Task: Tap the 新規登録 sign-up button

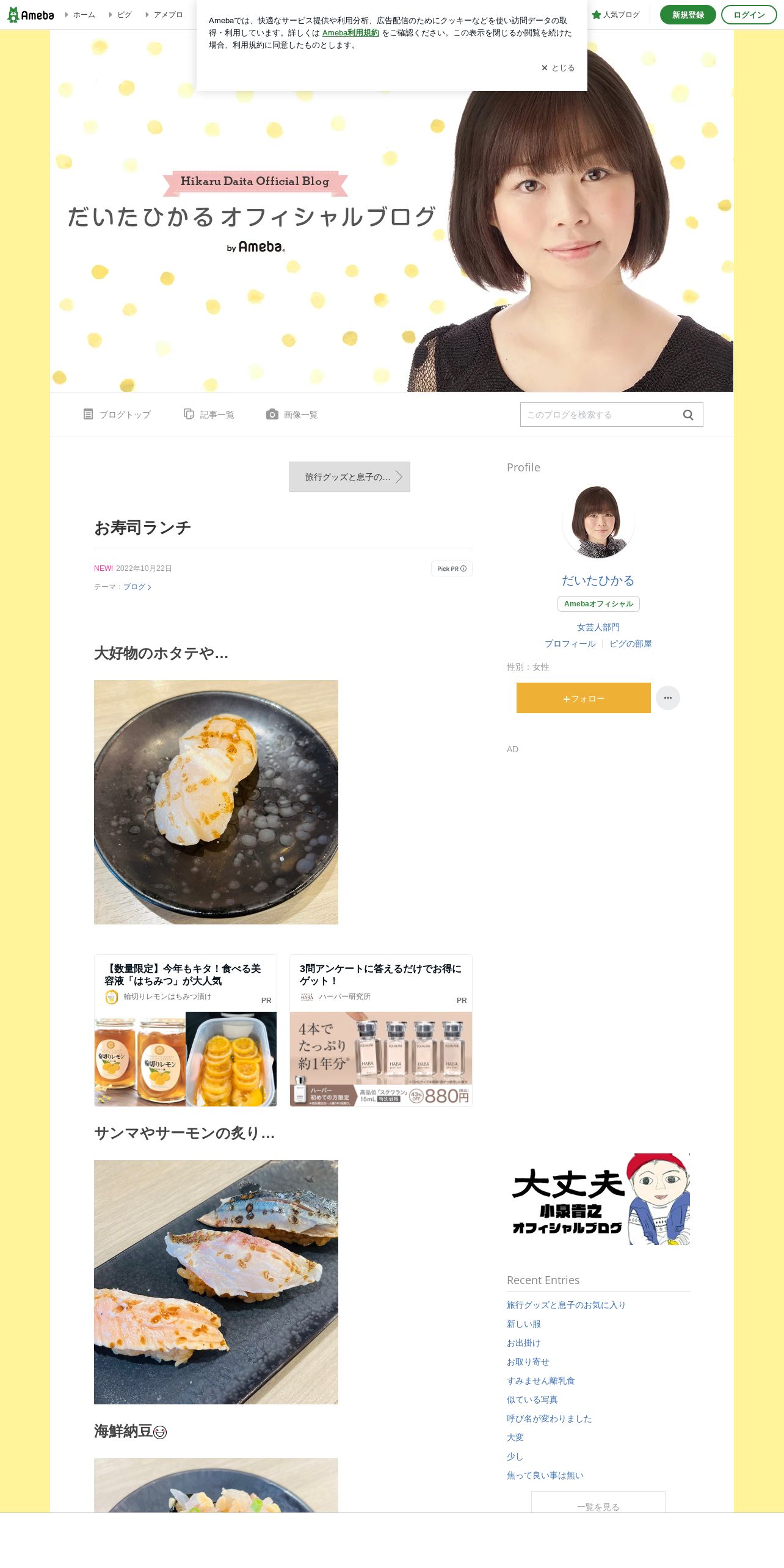Action: [x=688, y=15]
